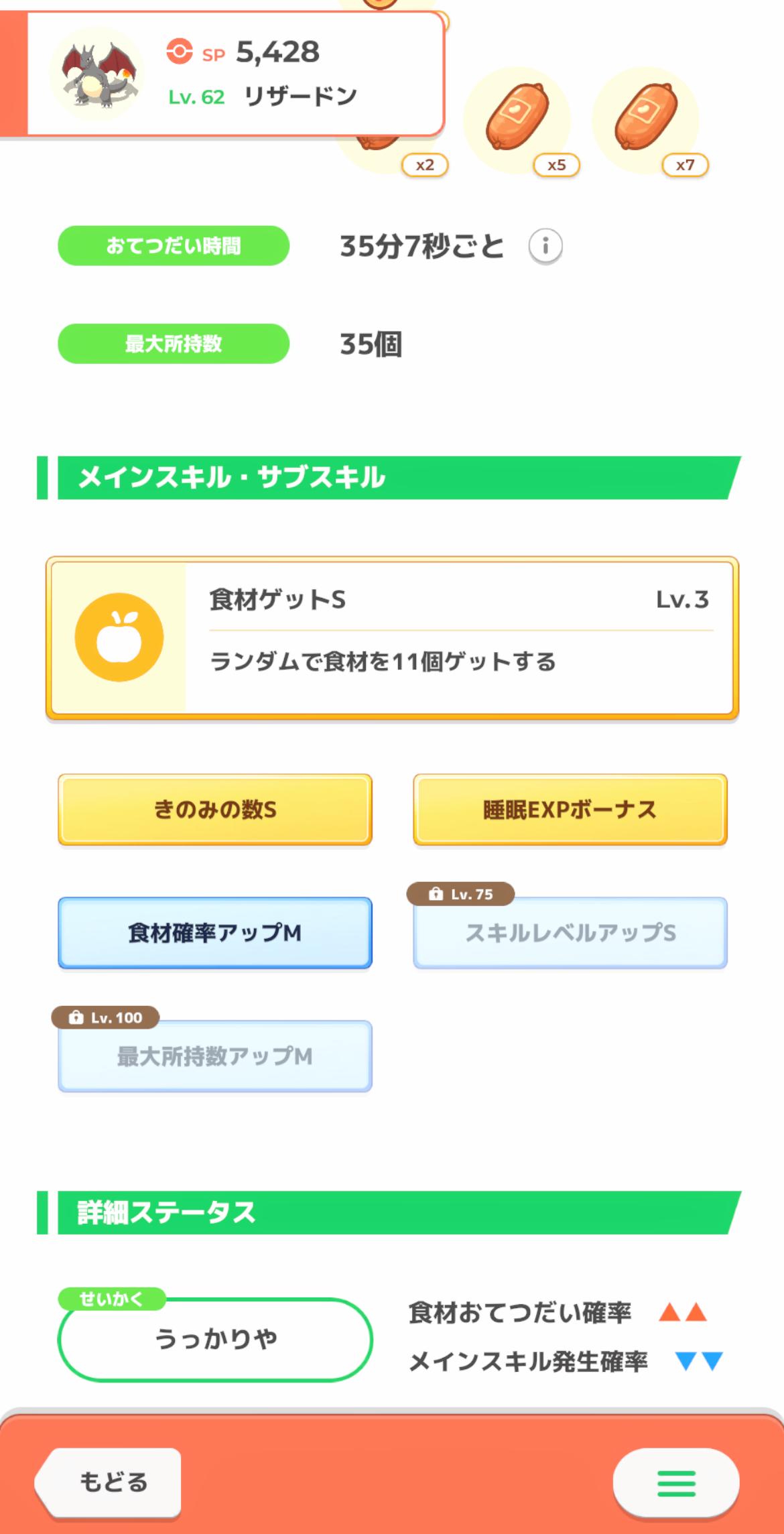Viewport: 784px width, 1534px height.
Task: Tap the info icon beside おてつだい時間
Action: (545, 246)
